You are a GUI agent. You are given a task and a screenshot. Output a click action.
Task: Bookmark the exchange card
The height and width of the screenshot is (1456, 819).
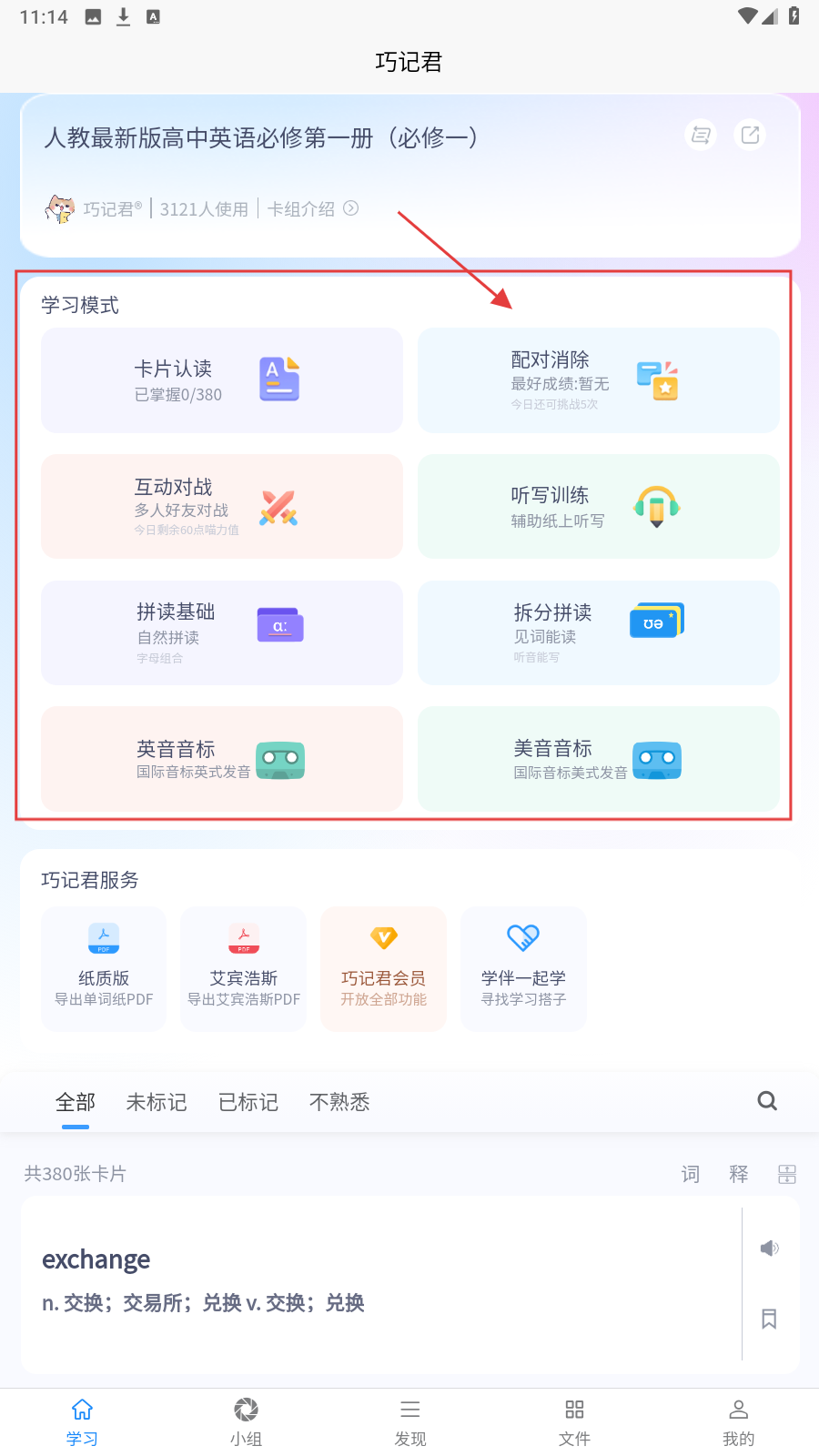(769, 1319)
